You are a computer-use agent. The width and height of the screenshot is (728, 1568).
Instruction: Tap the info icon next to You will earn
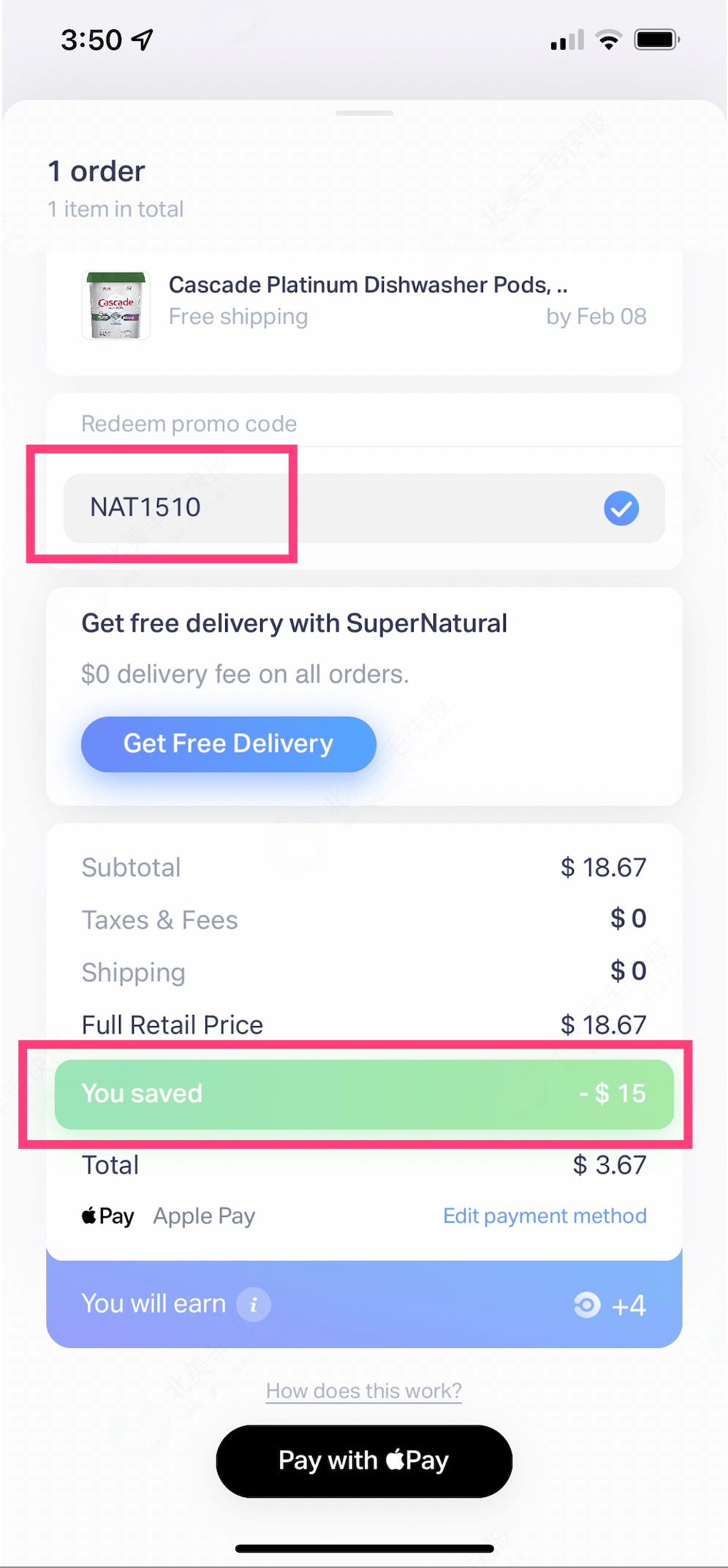point(254,1304)
